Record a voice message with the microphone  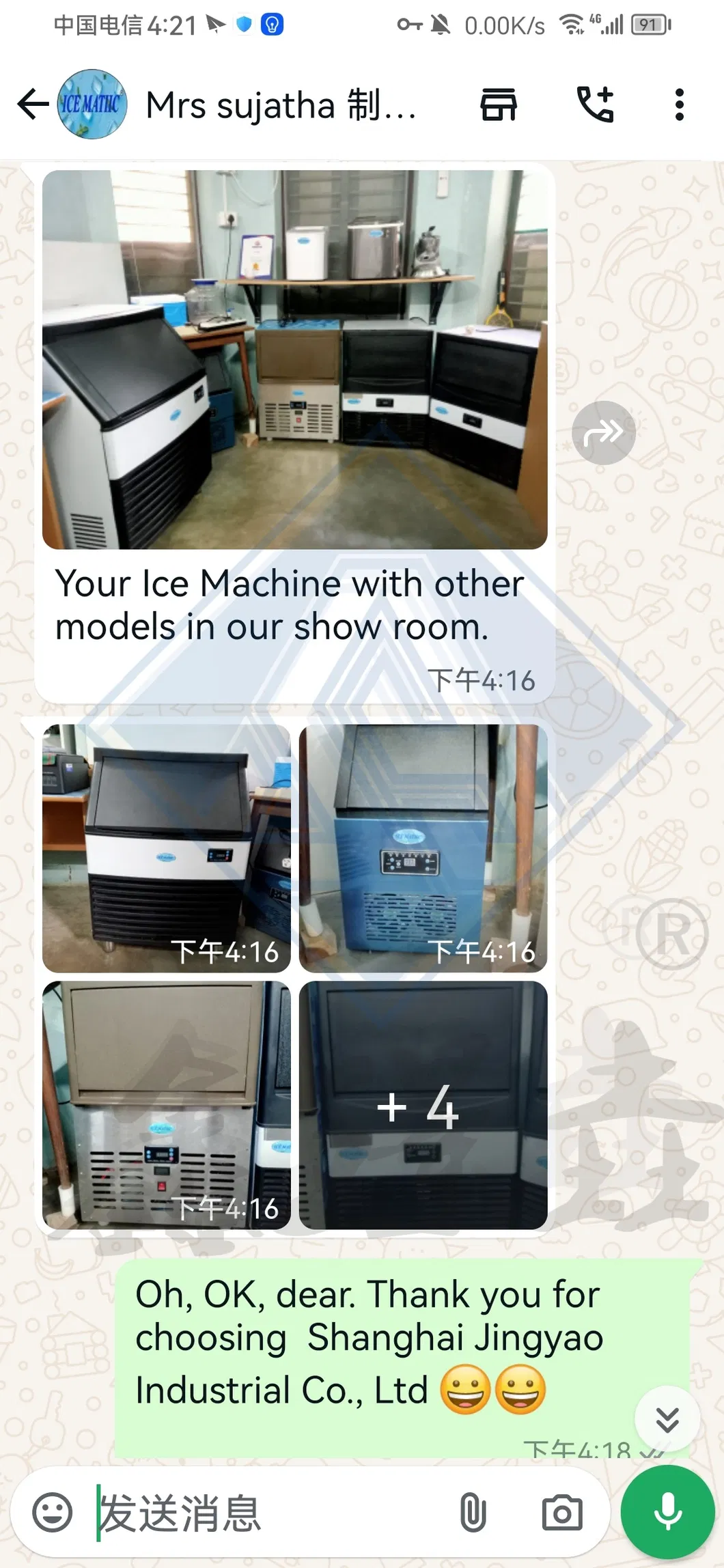(x=668, y=1512)
